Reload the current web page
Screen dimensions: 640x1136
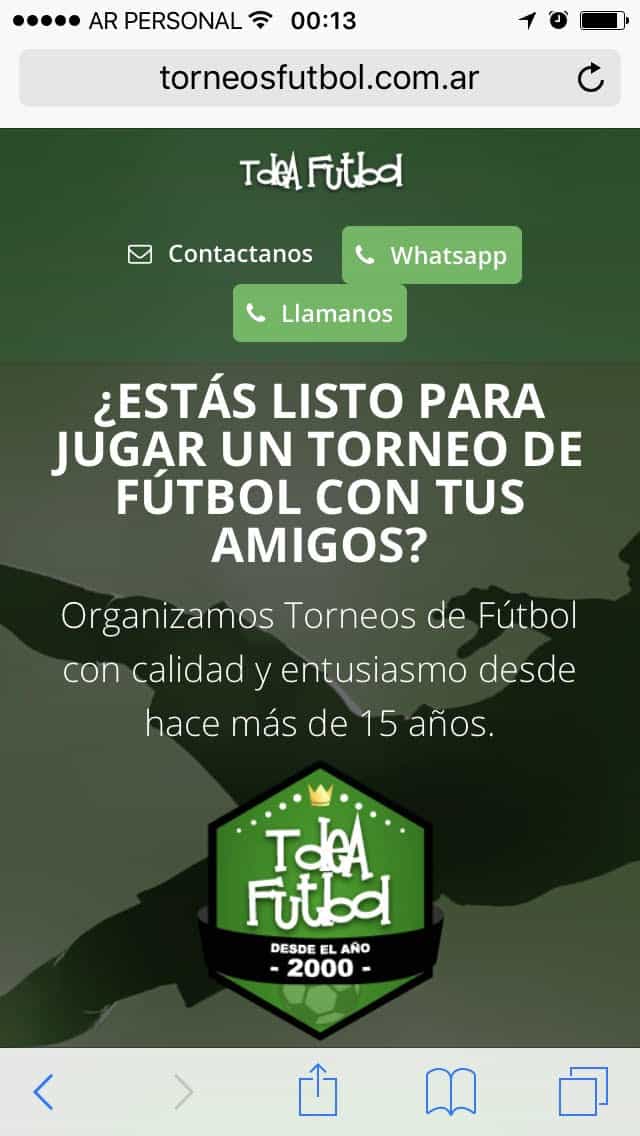click(x=591, y=77)
